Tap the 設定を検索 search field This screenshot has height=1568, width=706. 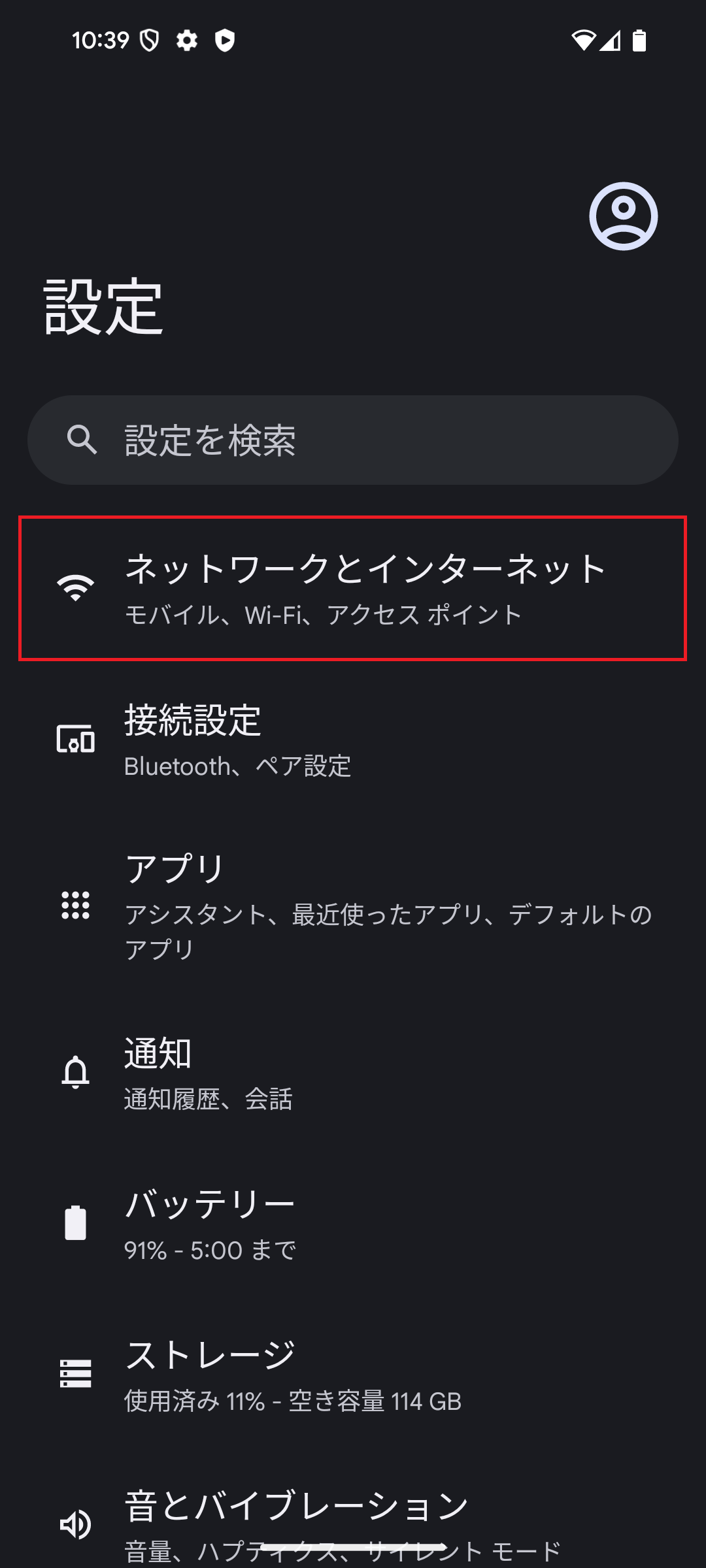pos(353,440)
